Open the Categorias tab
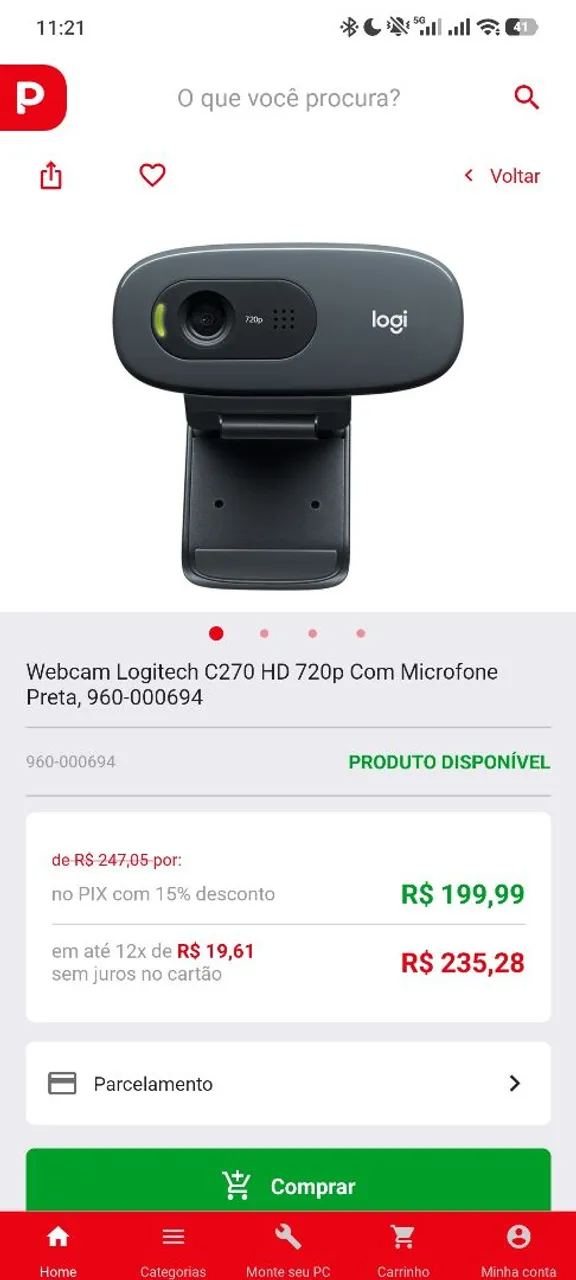 tap(173, 1247)
